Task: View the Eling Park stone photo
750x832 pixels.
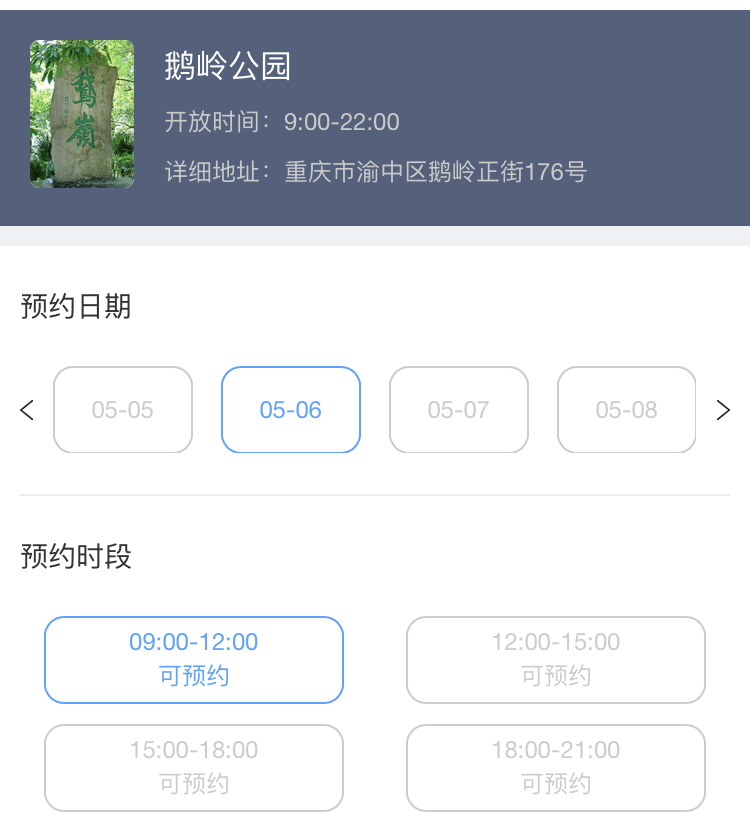Action: pyautogui.click(x=81, y=114)
